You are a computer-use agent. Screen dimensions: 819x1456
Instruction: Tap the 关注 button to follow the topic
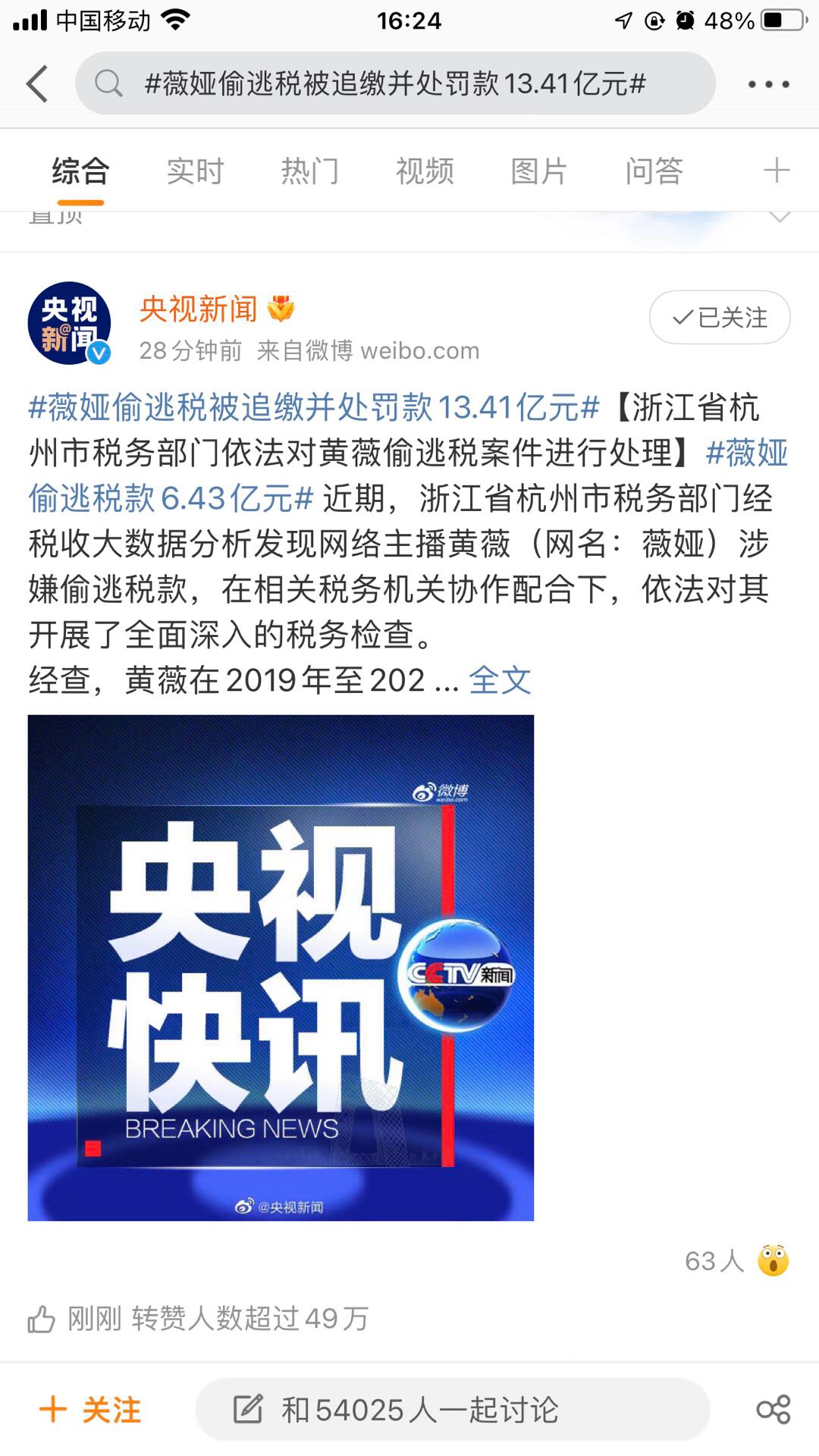[x=90, y=1410]
